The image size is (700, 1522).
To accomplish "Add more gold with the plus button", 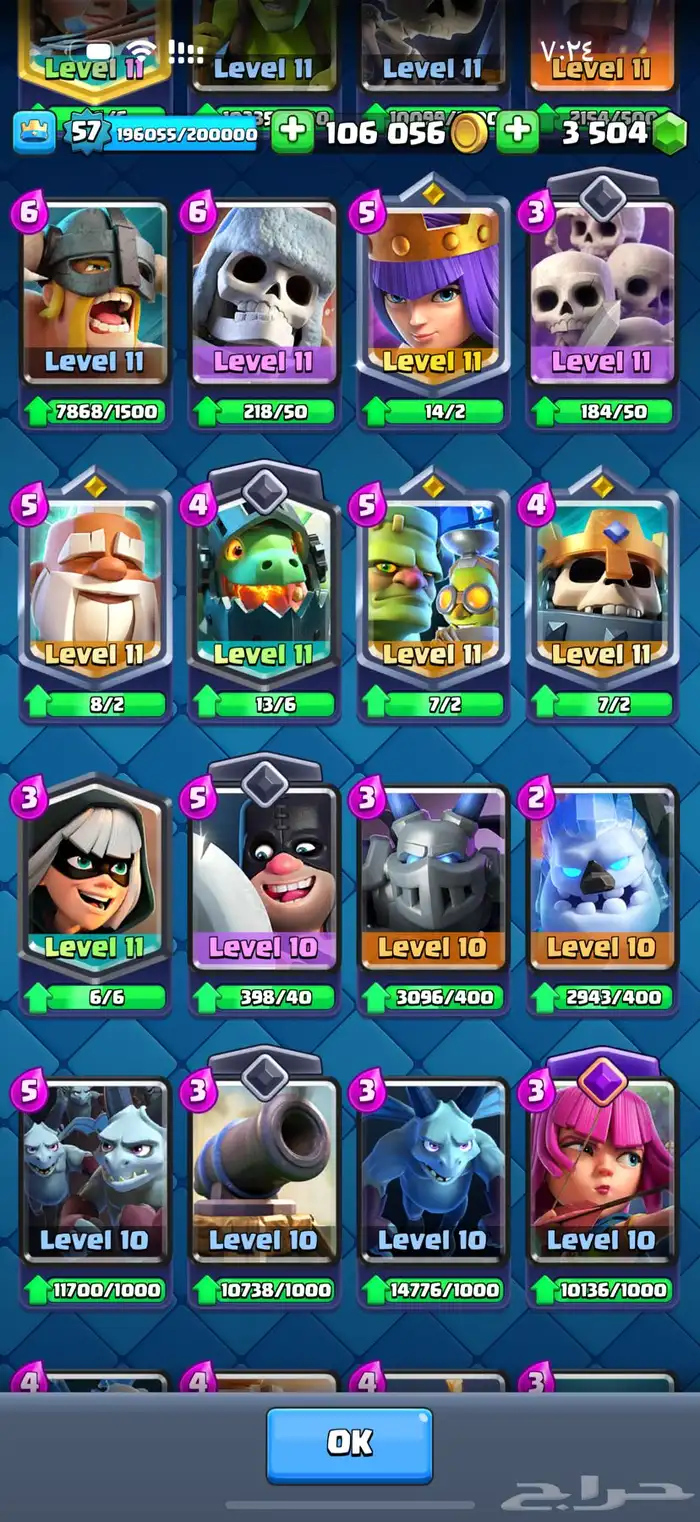I will coord(292,132).
